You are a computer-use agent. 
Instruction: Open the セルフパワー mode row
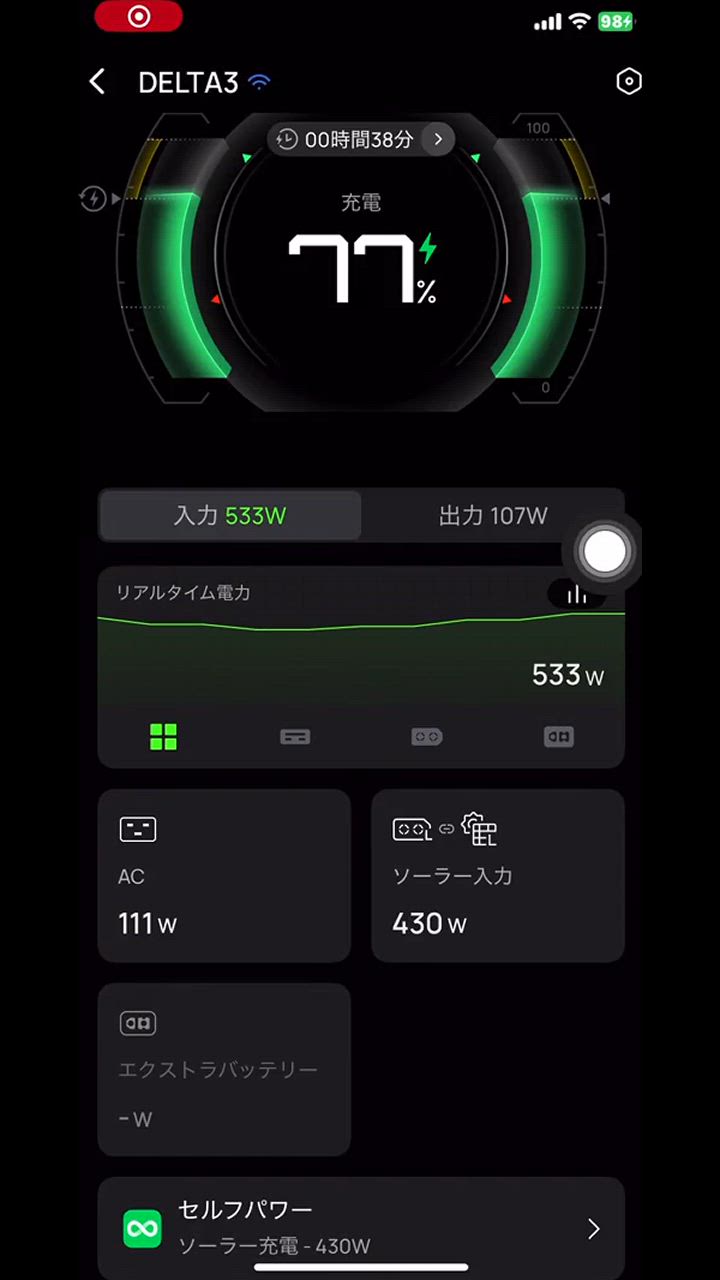[361, 1228]
